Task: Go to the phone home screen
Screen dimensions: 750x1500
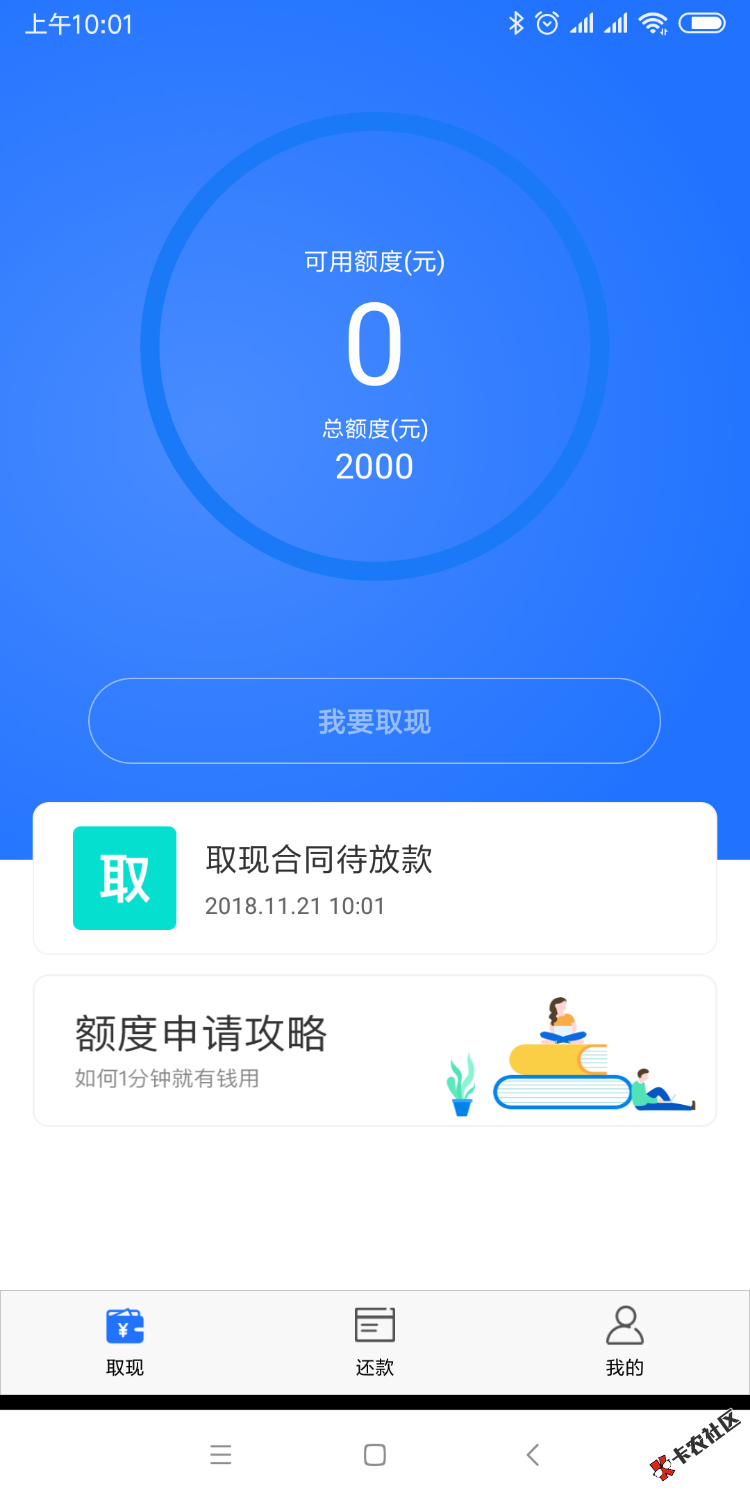Action: pyautogui.click(x=375, y=1455)
